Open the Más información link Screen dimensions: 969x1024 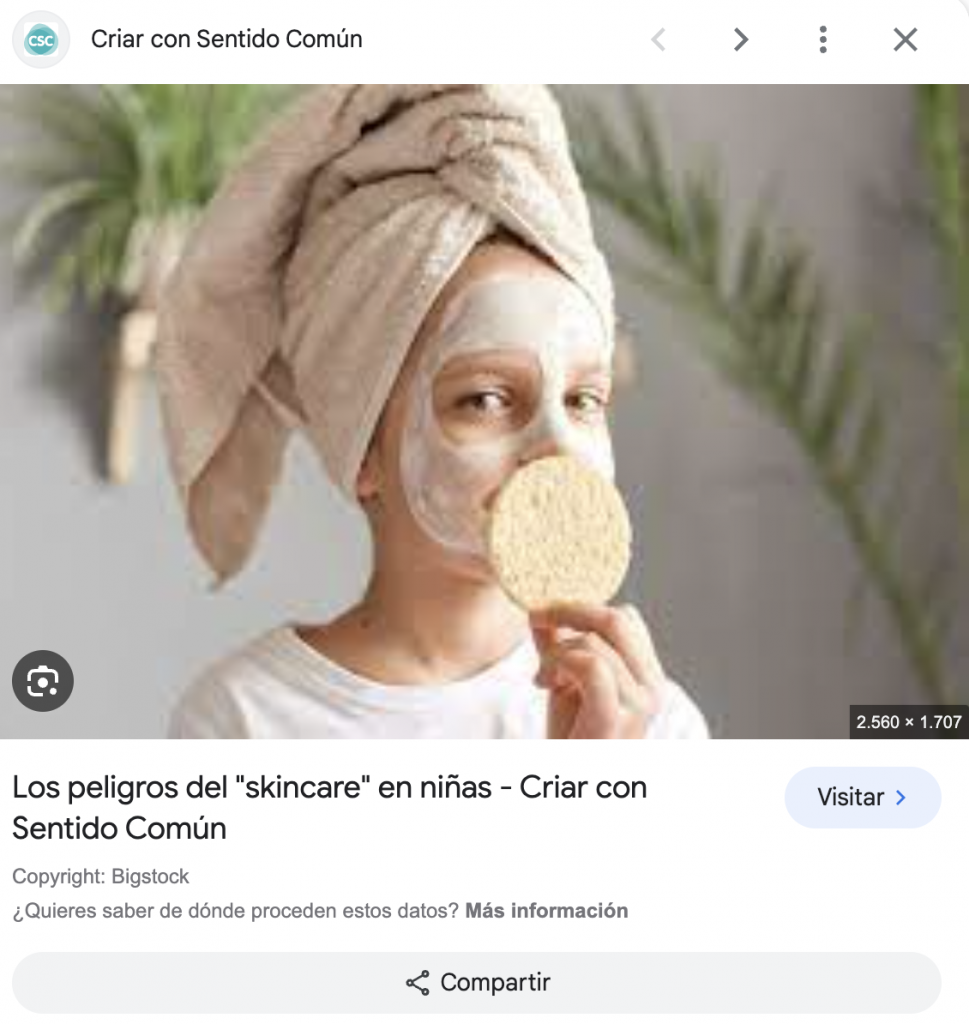coord(546,911)
